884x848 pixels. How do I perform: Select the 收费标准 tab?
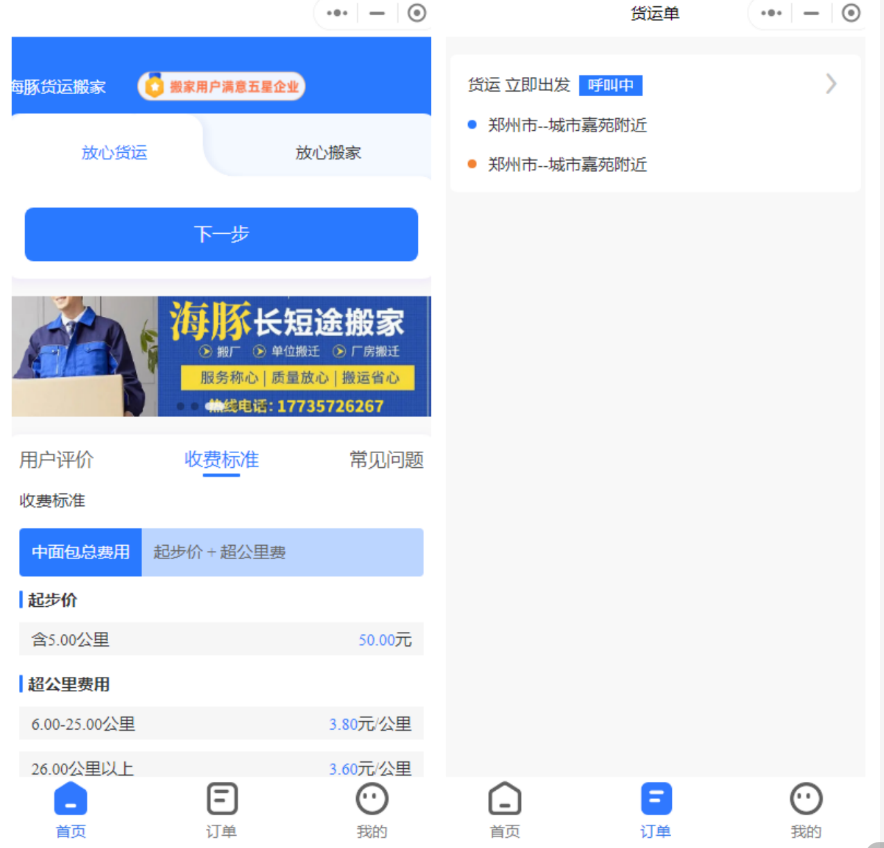coord(221,460)
